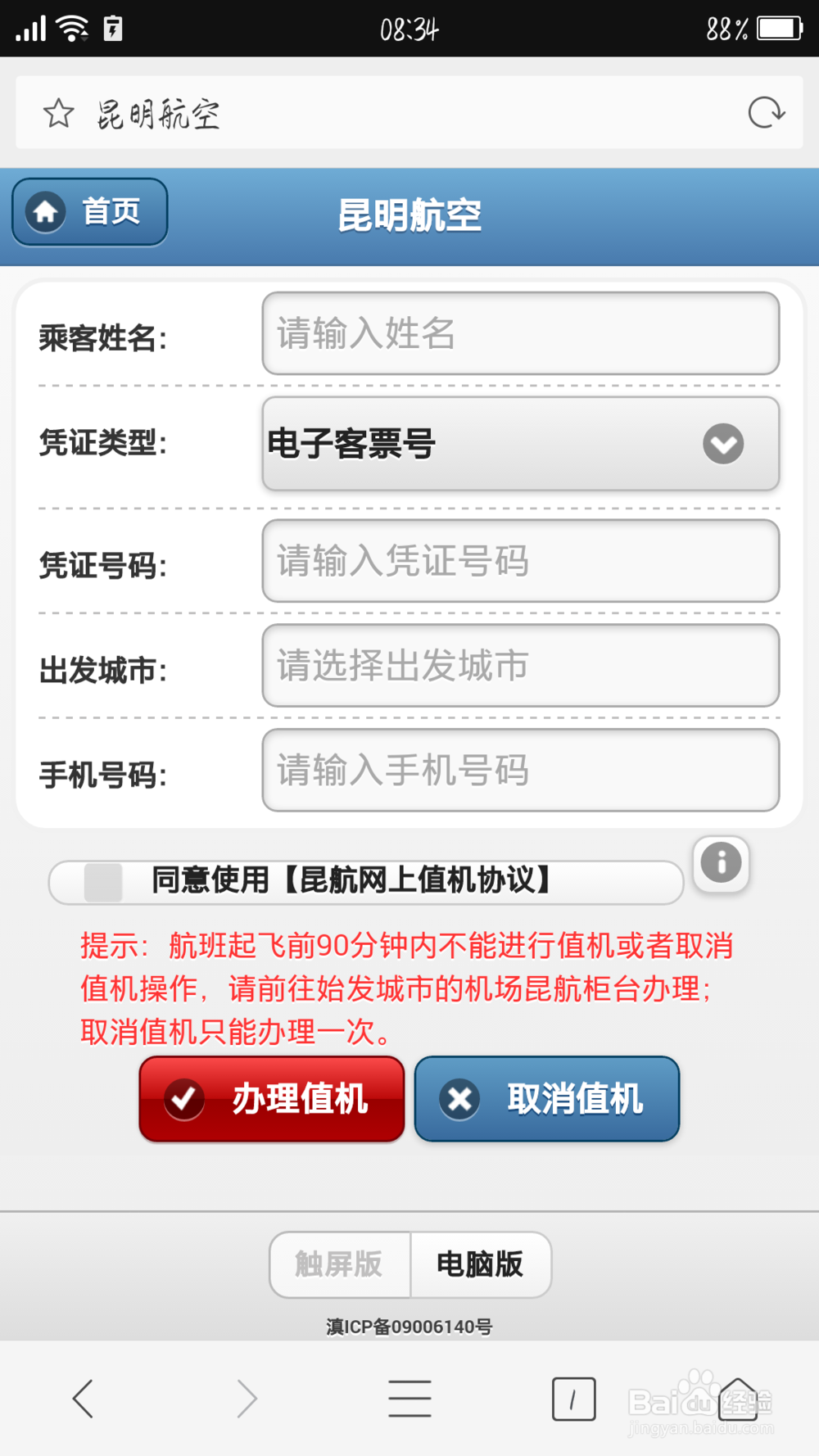This screenshot has width=819, height=1456.
Task: Enable the 昆航网上值机协议 agreement toggle
Action: point(102,882)
